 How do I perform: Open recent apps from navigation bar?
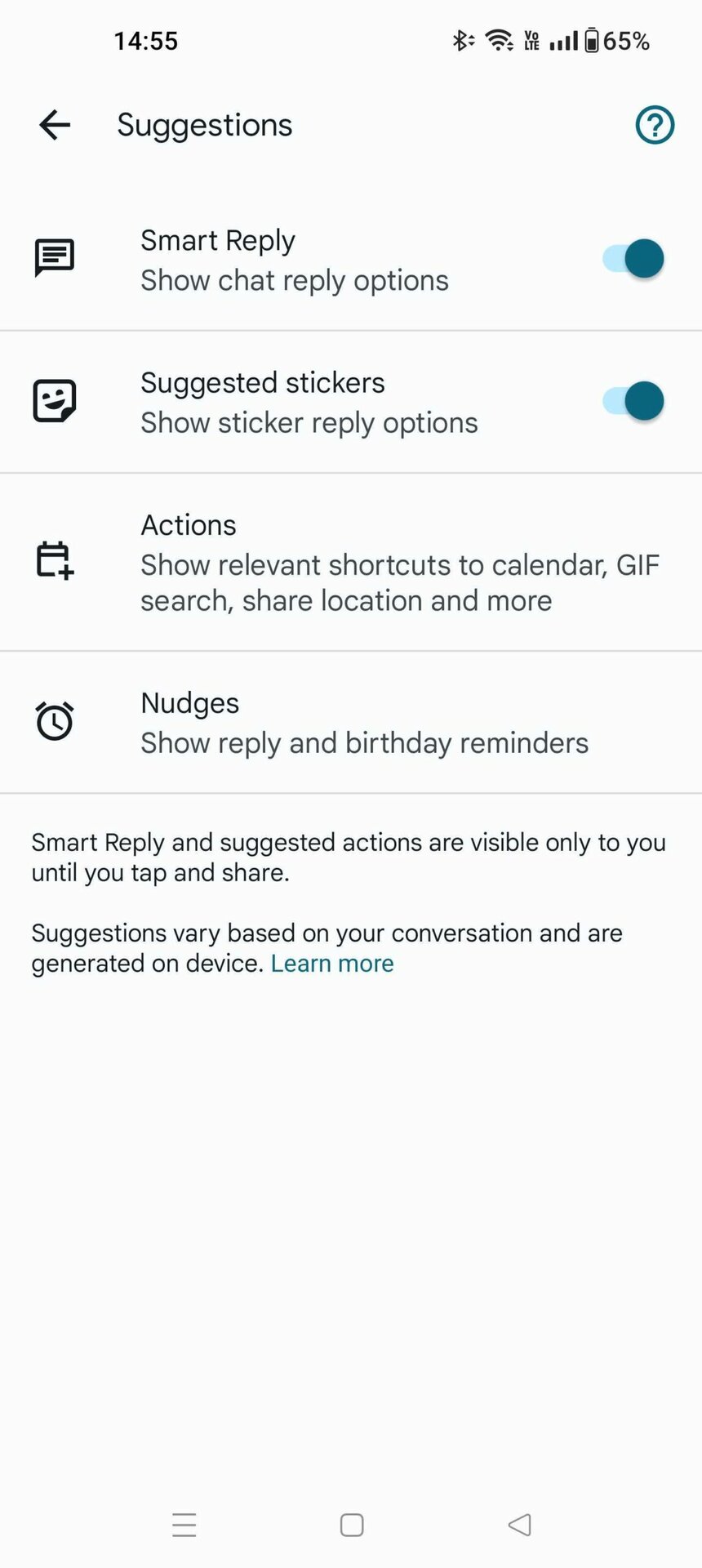pyautogui.click(x=184, y=1525)
